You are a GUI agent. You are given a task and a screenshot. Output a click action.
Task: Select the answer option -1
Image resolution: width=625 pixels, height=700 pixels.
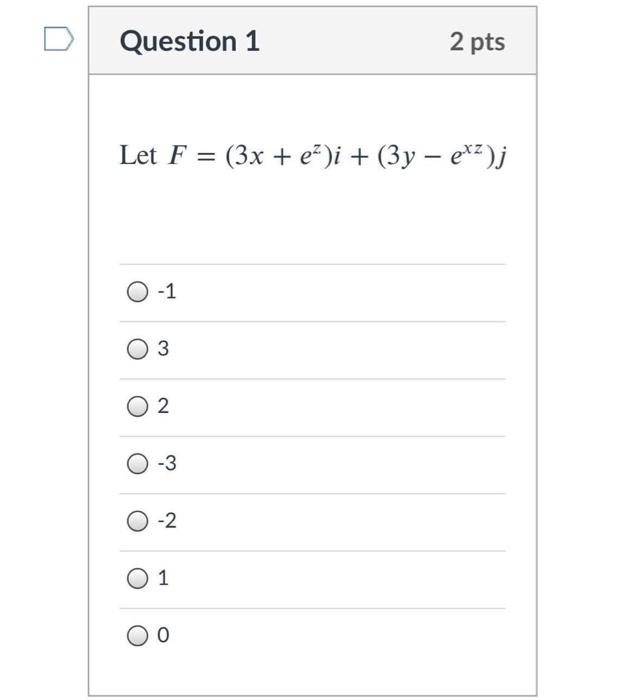137,292
